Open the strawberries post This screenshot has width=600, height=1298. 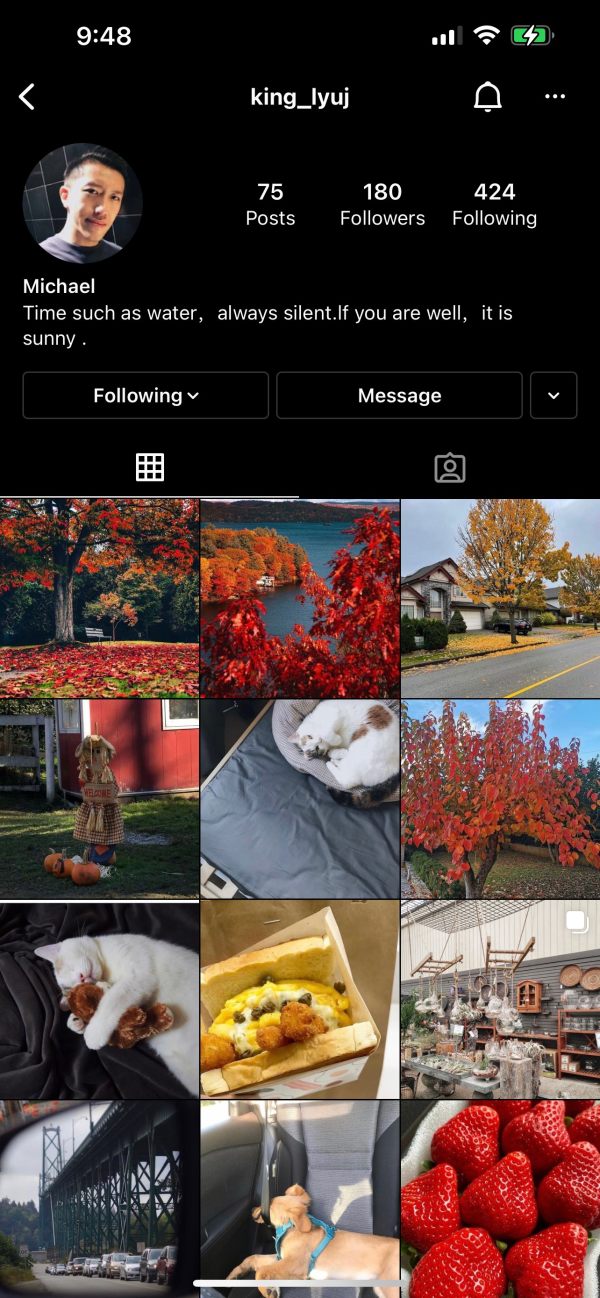pyautogui.click(x=500, y=1199)
